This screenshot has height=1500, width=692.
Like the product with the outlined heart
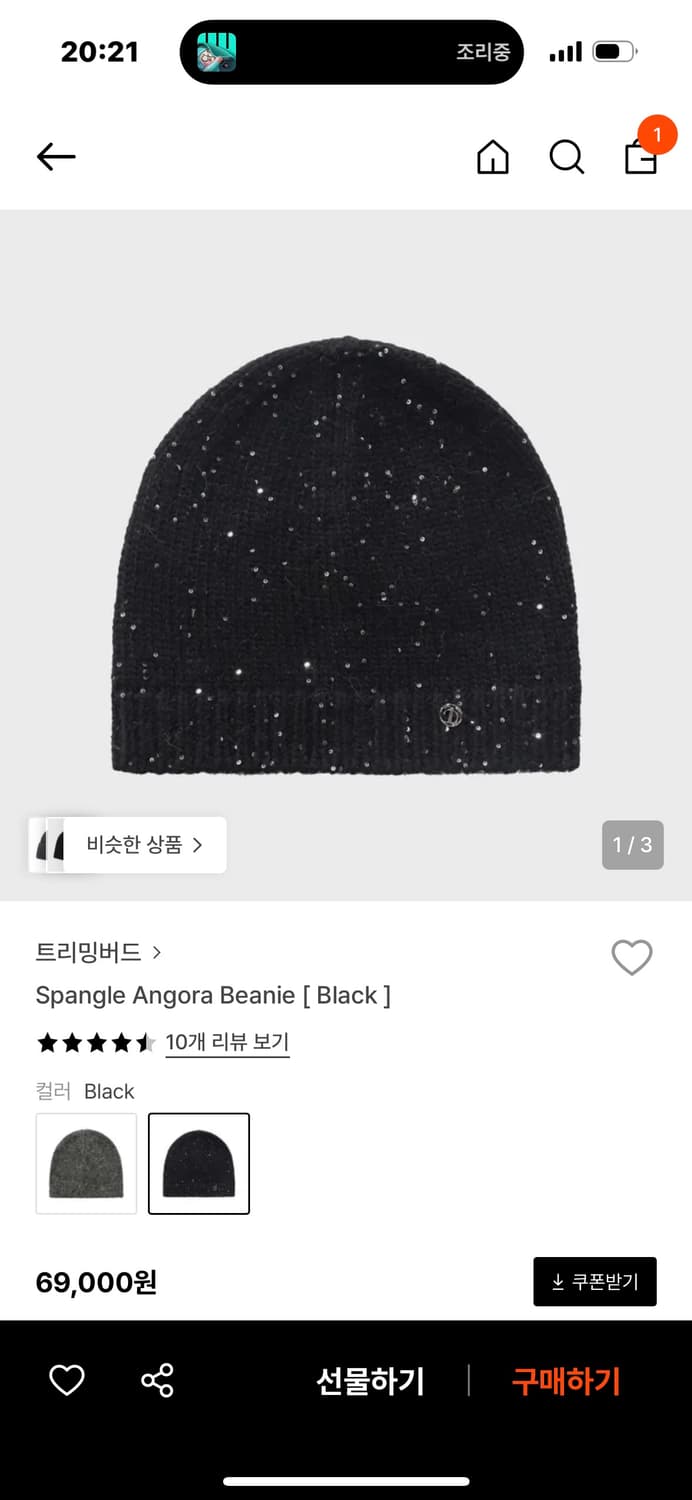point(632,958)
